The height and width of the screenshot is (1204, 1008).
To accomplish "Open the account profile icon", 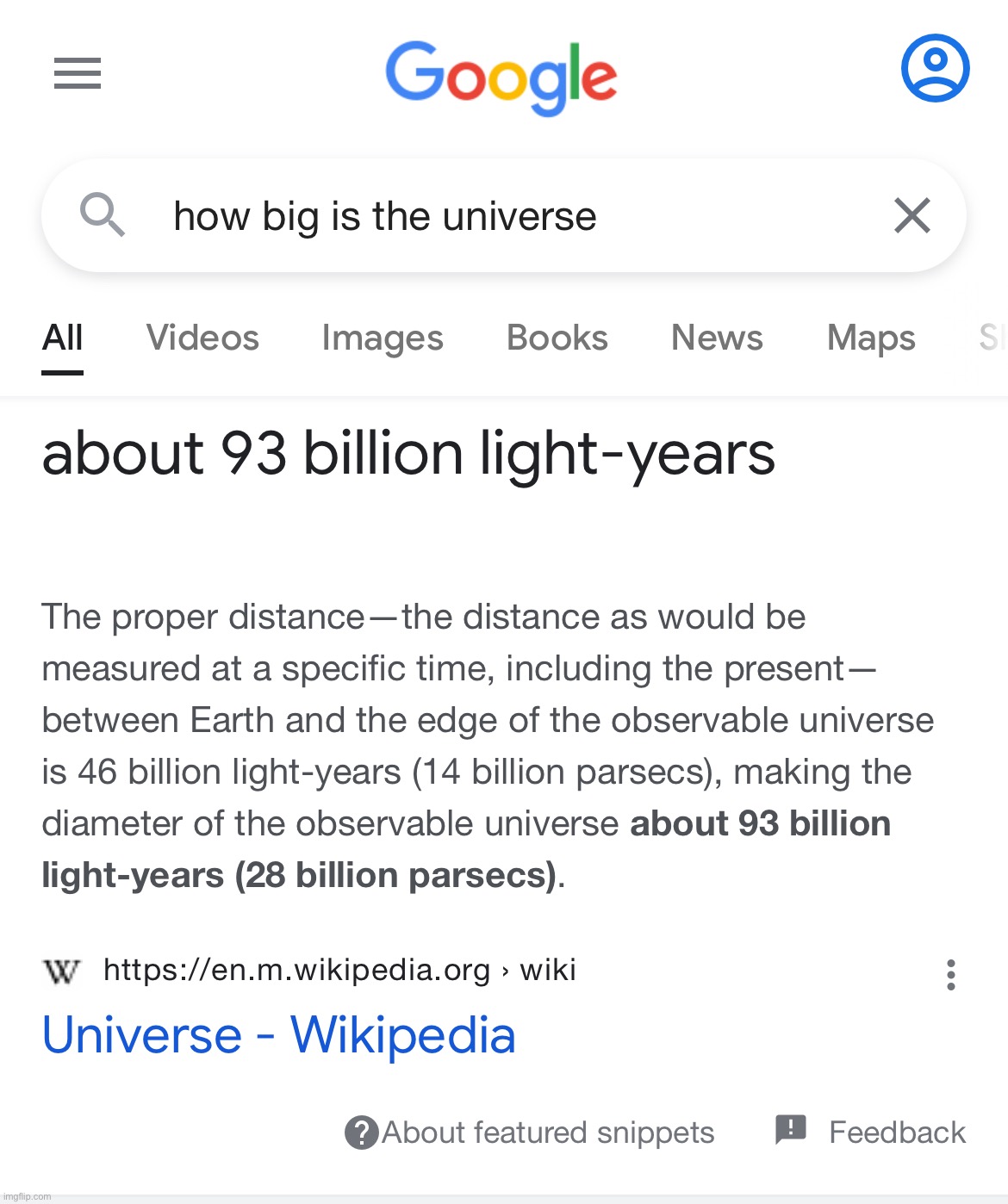I will pyautogui.click(x=935, y=68).
